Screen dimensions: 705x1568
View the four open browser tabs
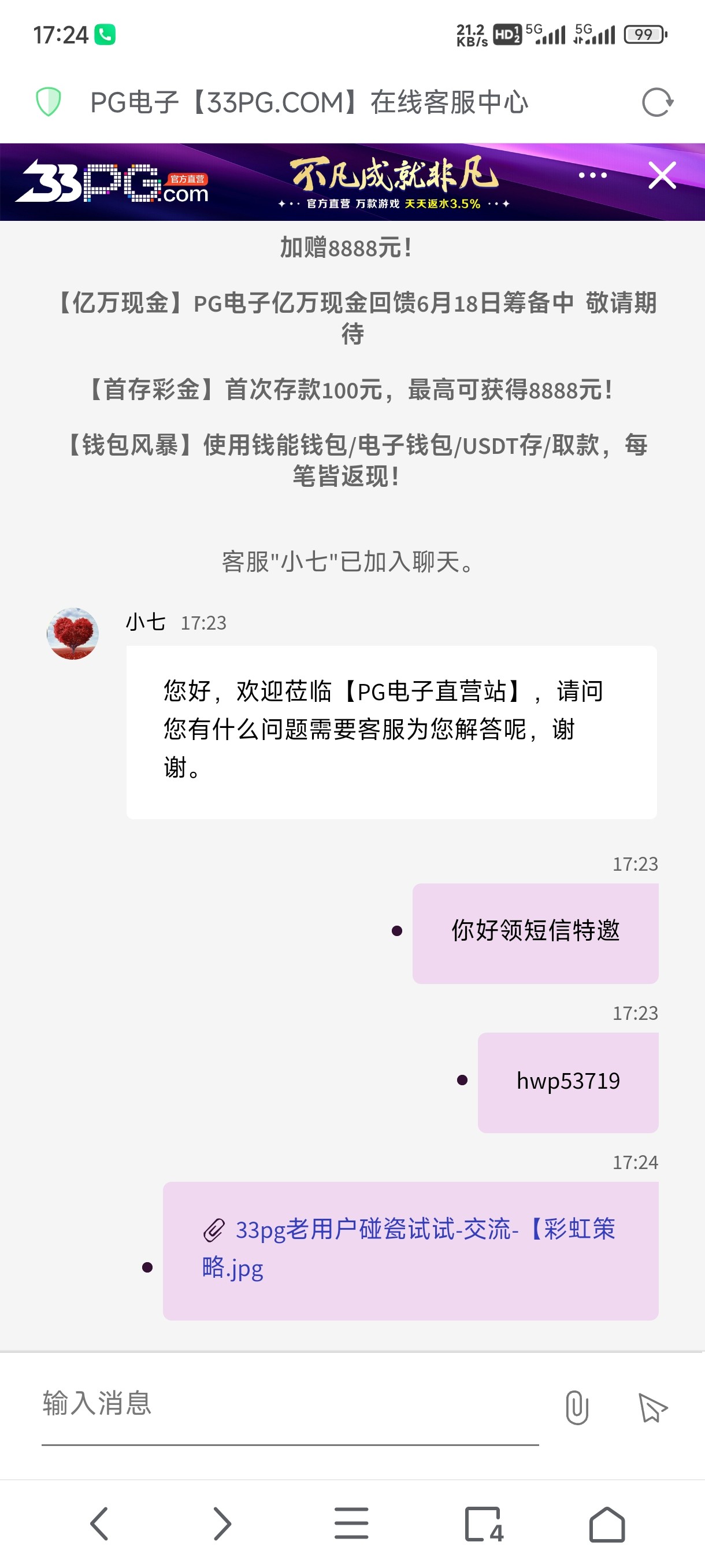point(484,1524)
